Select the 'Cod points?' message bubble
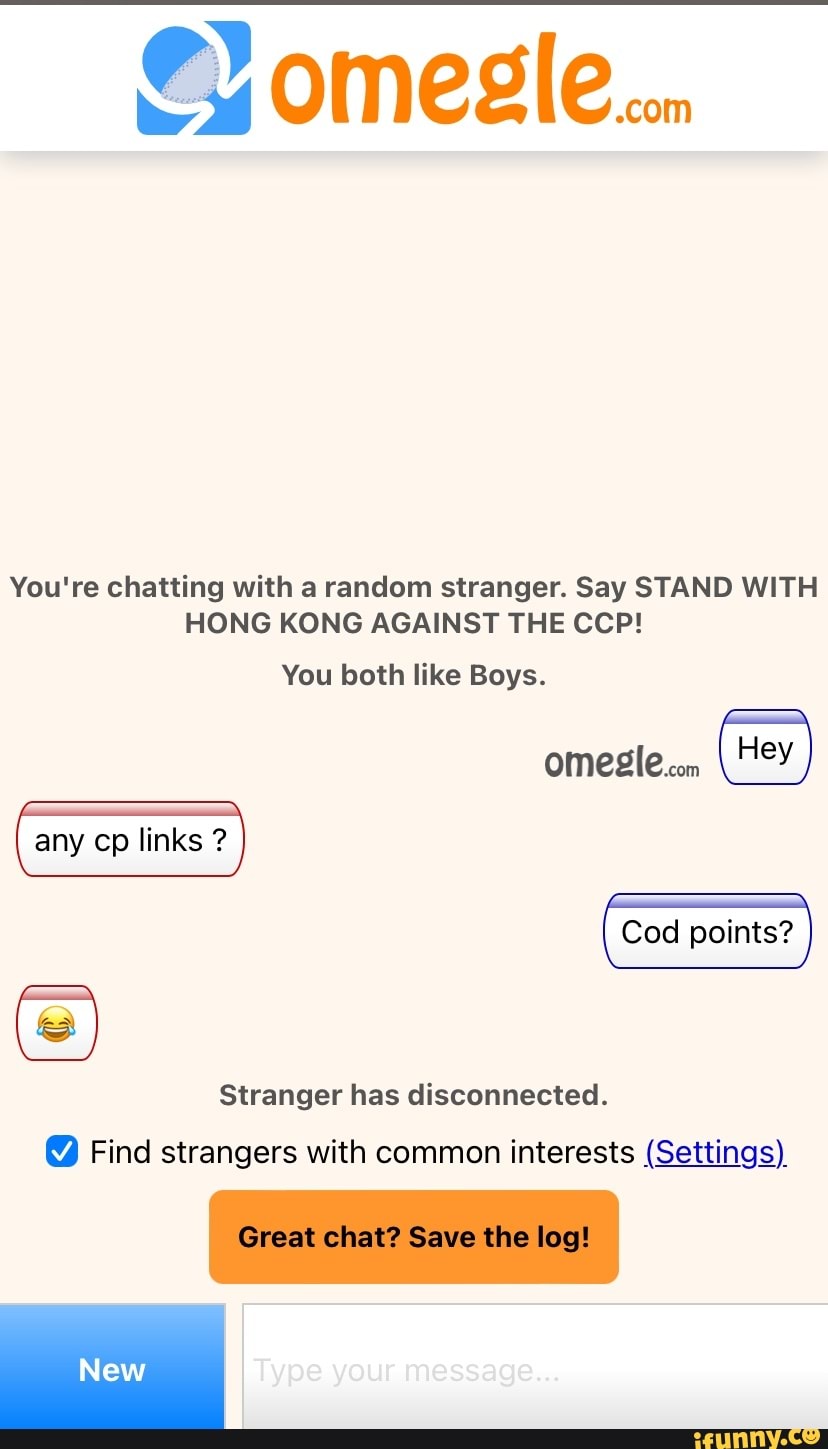Screen dimensions: 828x1449 [x=706, y=931]
